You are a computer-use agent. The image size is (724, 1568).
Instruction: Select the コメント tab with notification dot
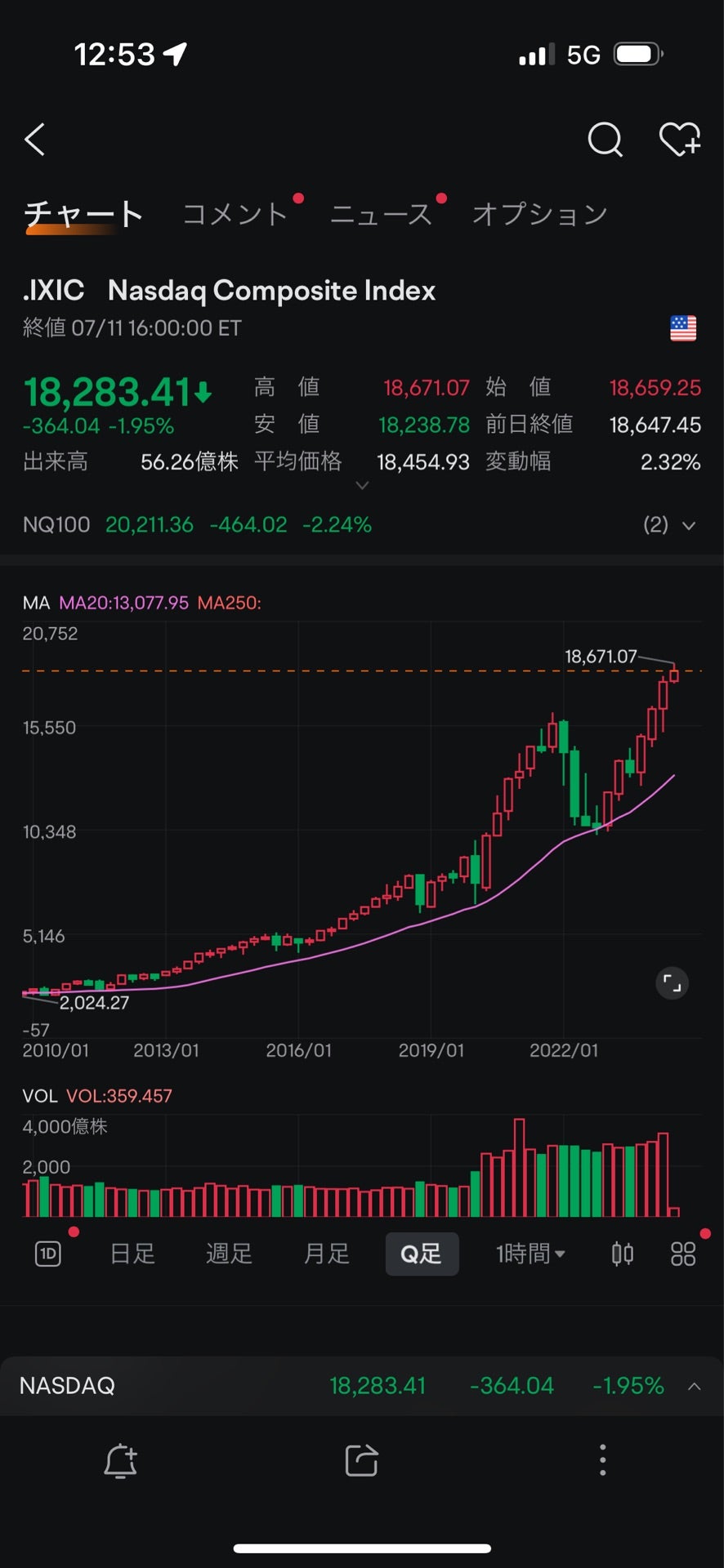click(233, 213)
